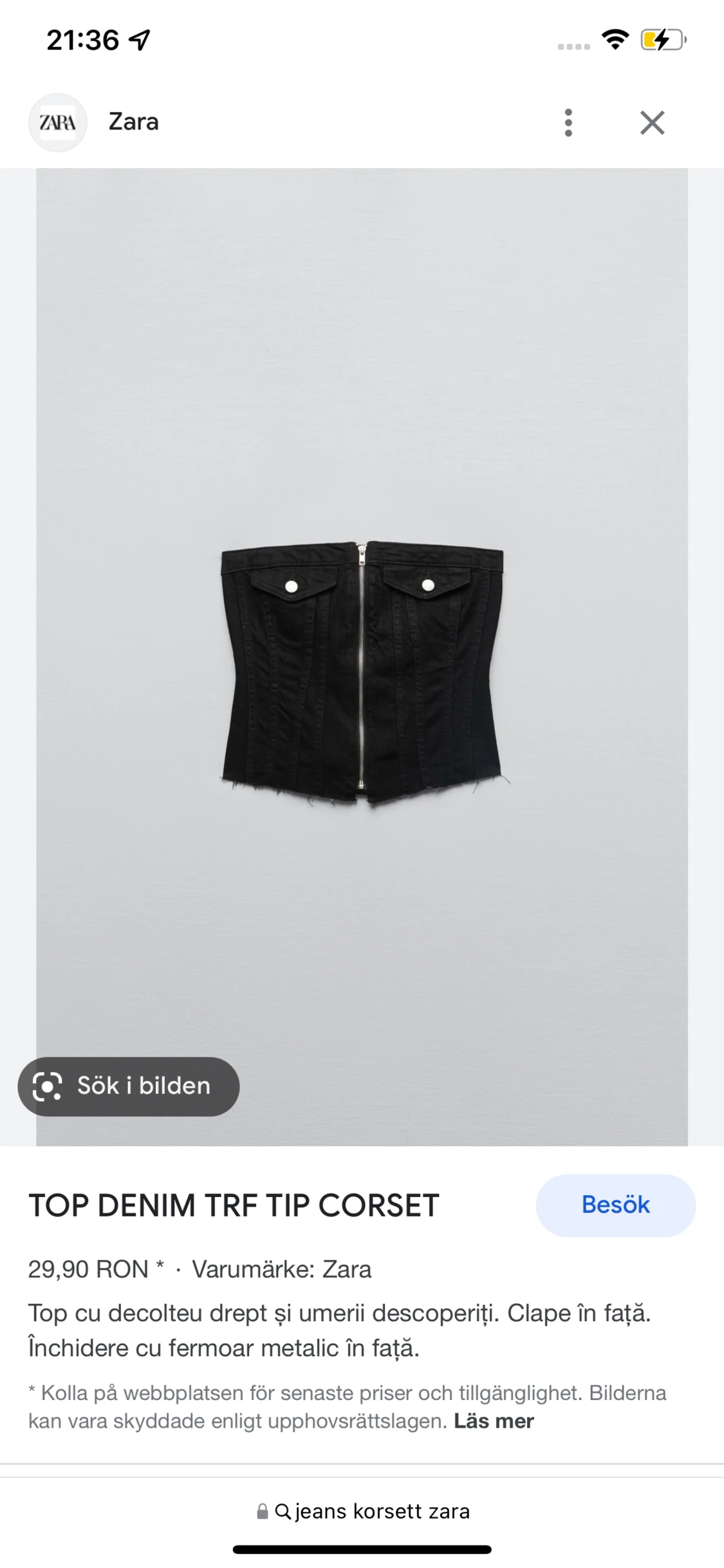Screen dimensions: 724x1568
Task: Tap the lock icon beside the search query
Action: [263, 1511]
